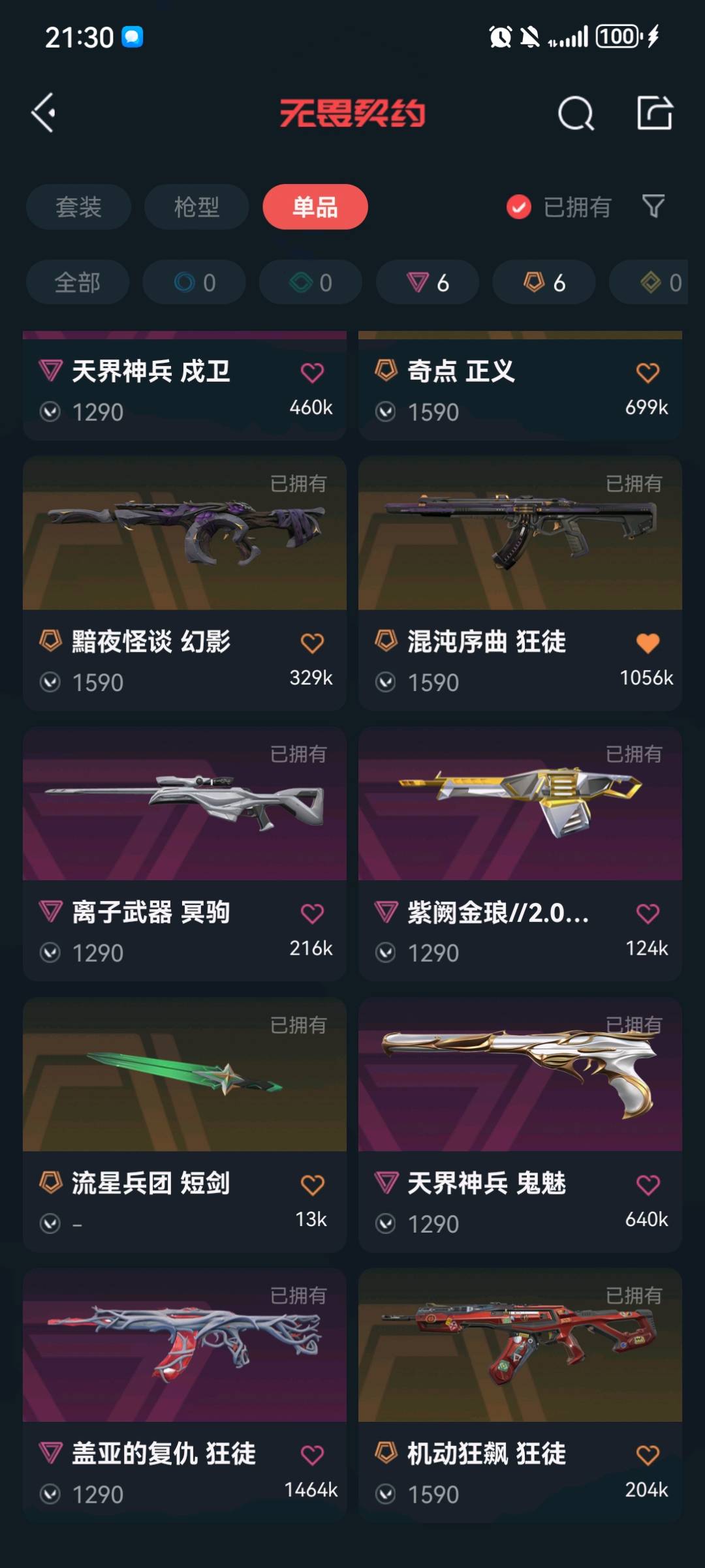Open the search icon in the header
Viewport: 705px width, 1568px height.
(576, 114)
